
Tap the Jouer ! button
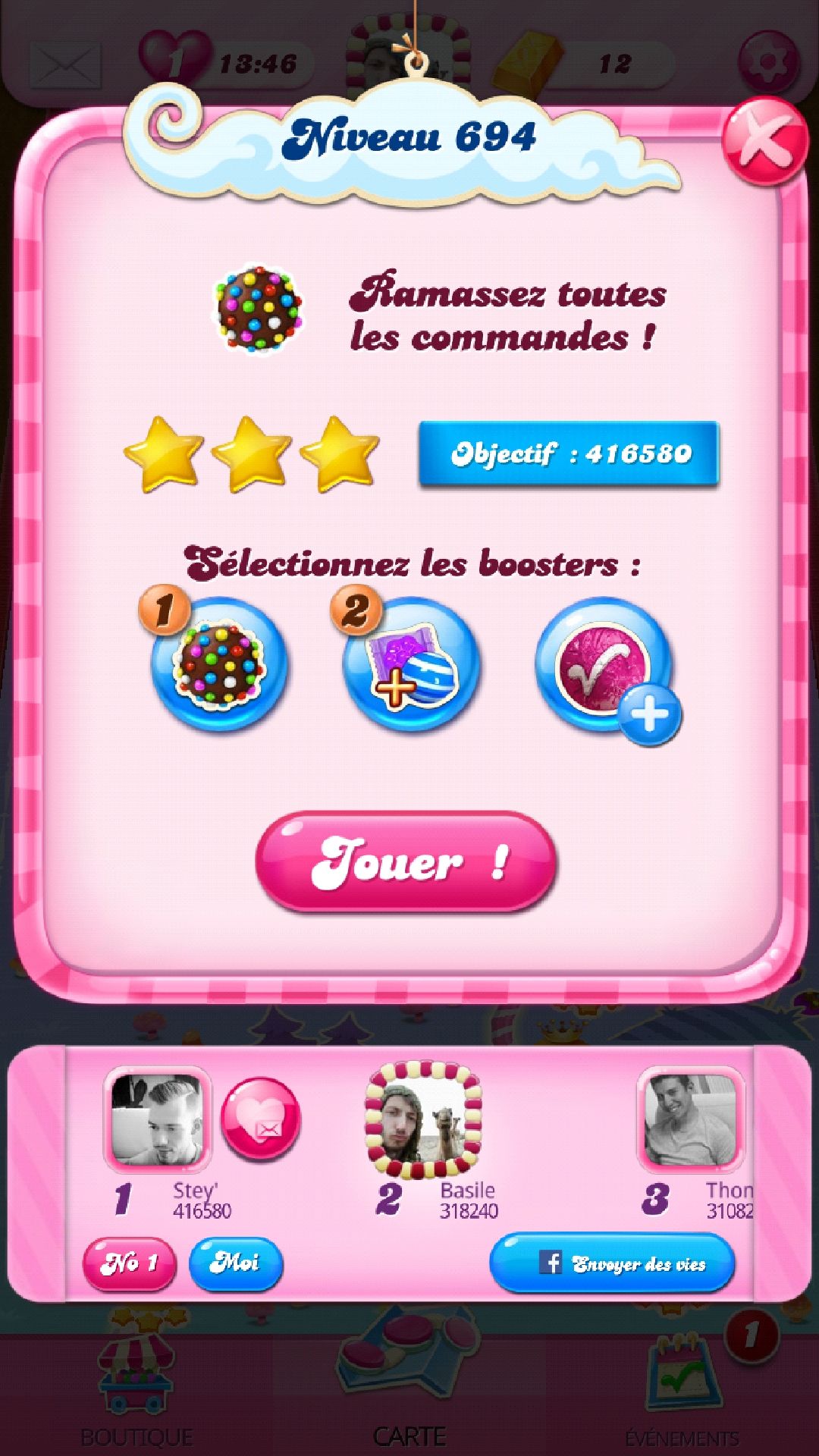(406, 862)
